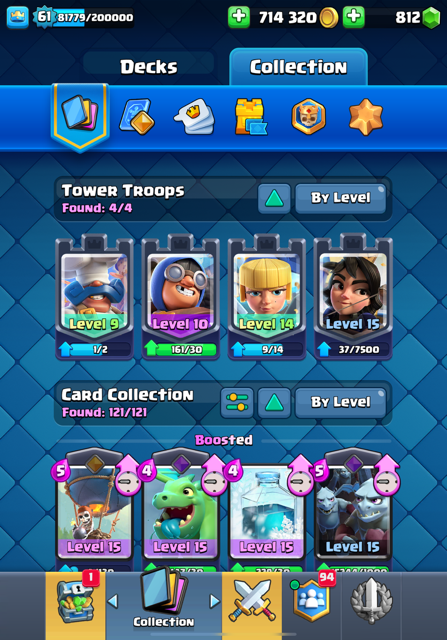Open the Level 9 chef tower troop
447x640 pixels.
(x=94, y=297)
